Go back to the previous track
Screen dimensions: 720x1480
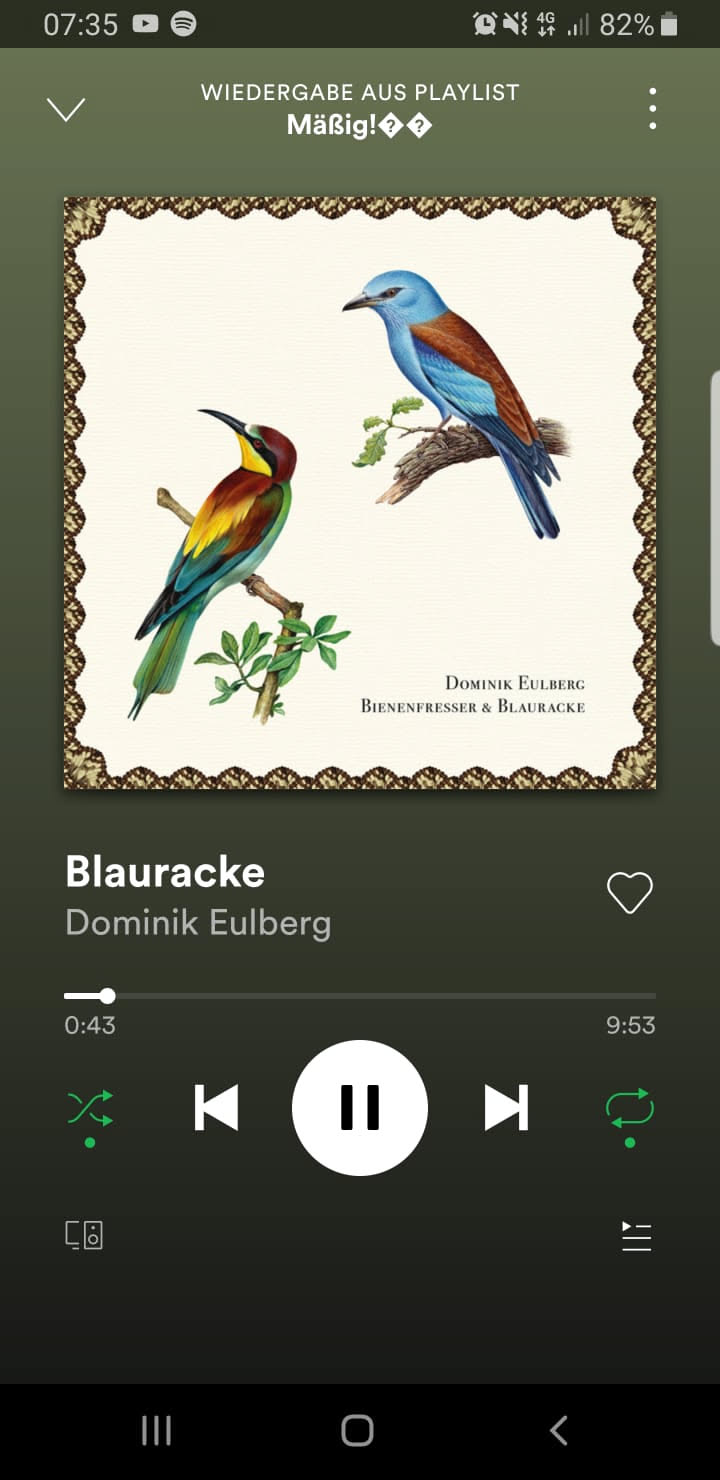pyautogui.click(x=216, y=1107)
